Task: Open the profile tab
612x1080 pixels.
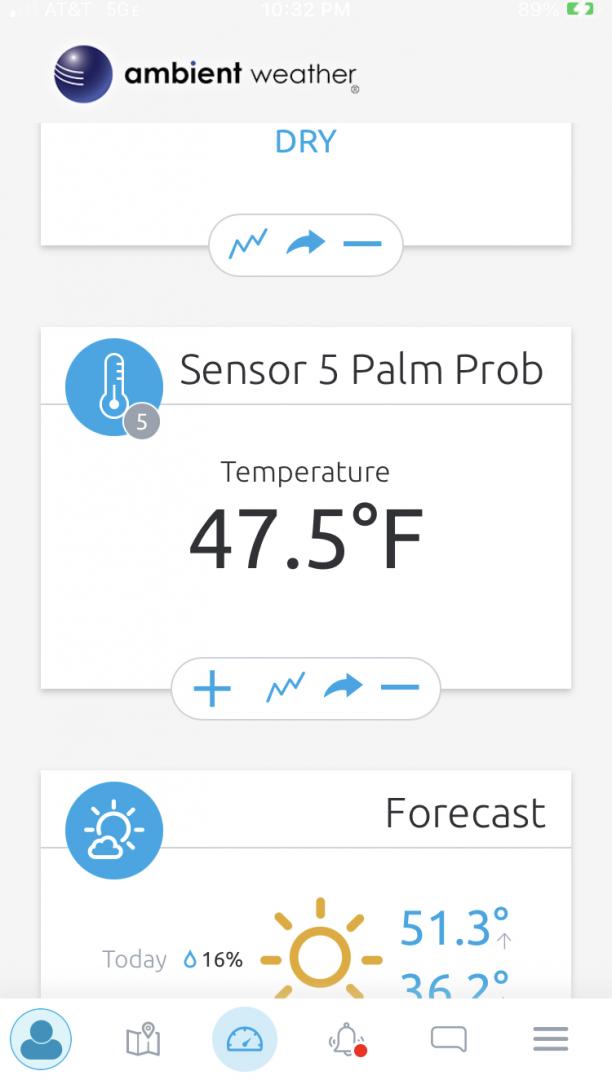Action: 41,1039
